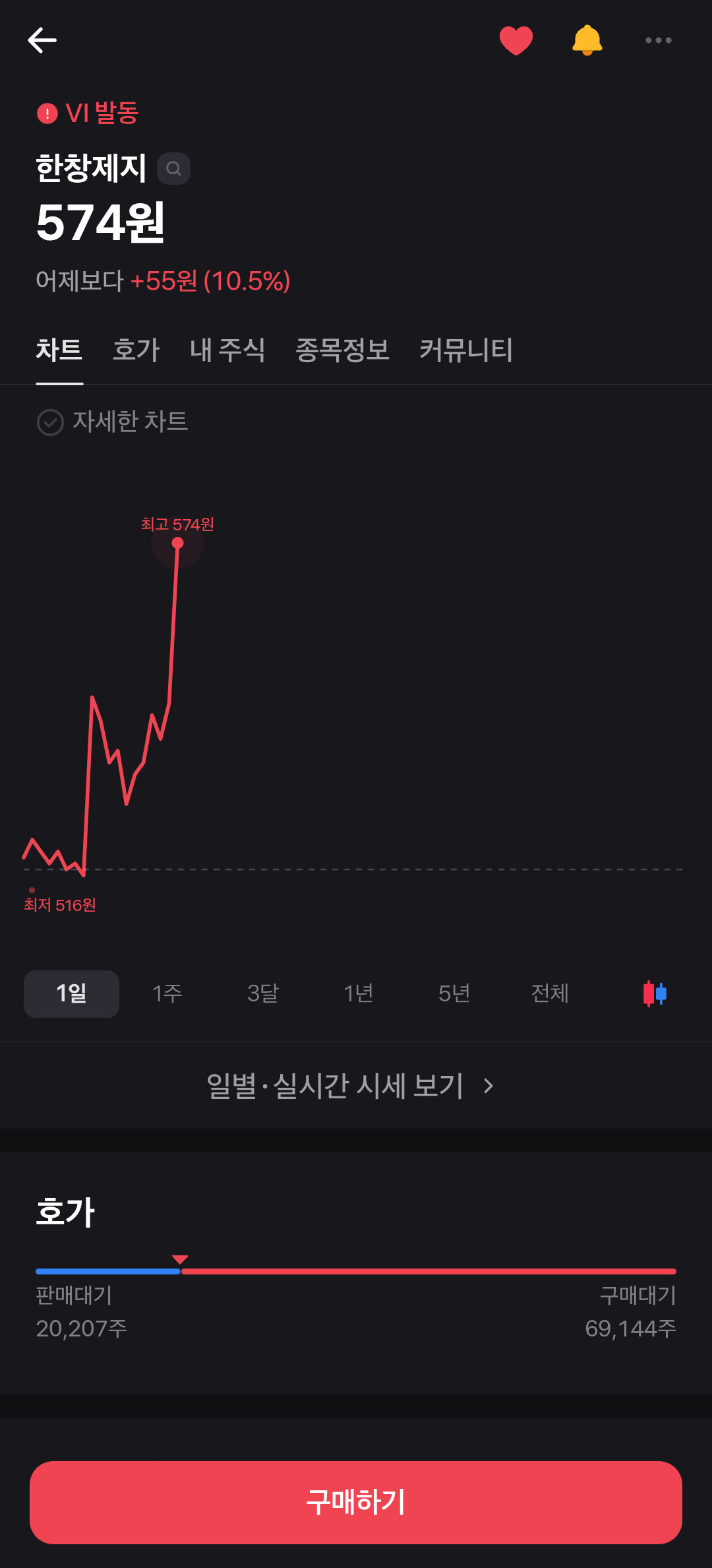The image size is (712, 1568).
Task: Show the 전체 chart period
Action: pos(550,993)
